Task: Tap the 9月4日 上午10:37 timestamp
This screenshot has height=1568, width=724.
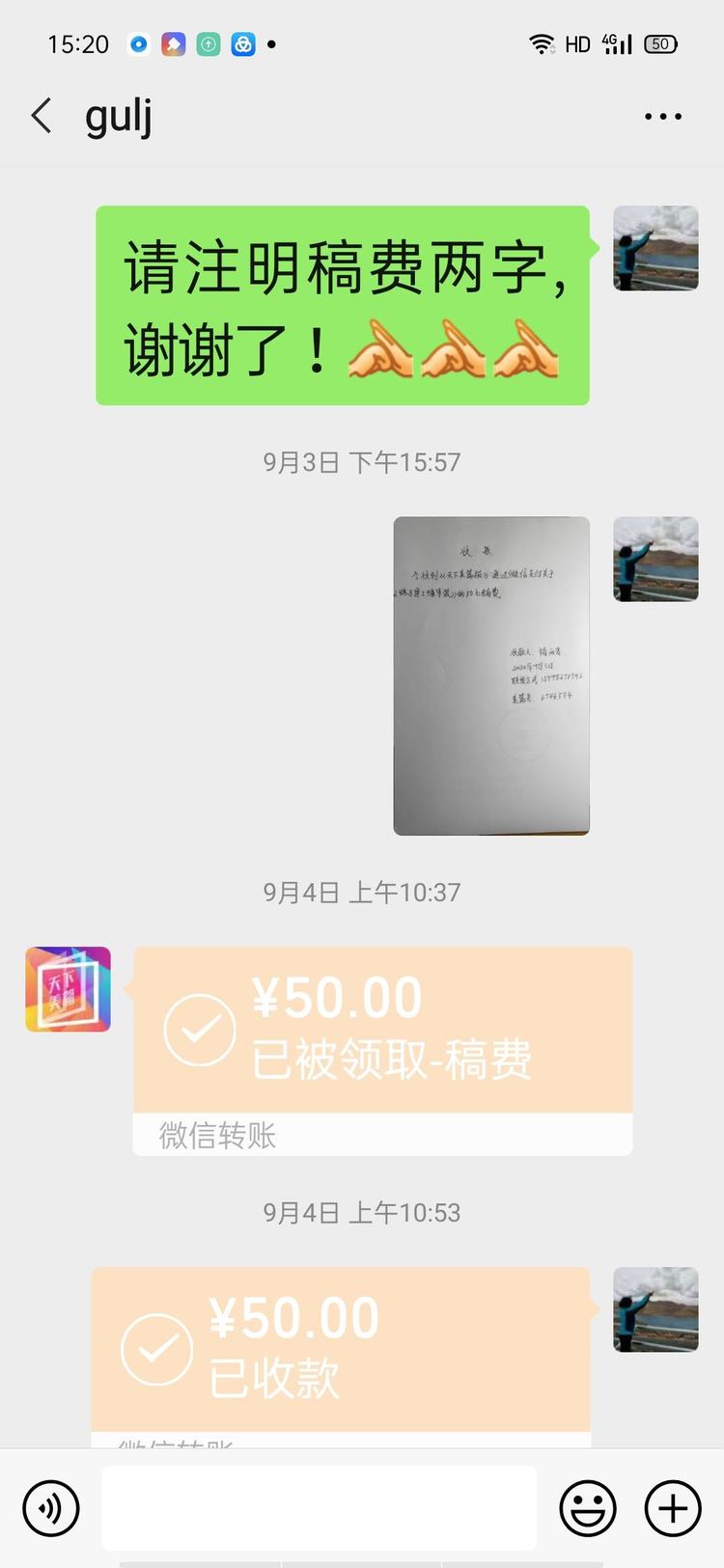Action: coord(362,893)
